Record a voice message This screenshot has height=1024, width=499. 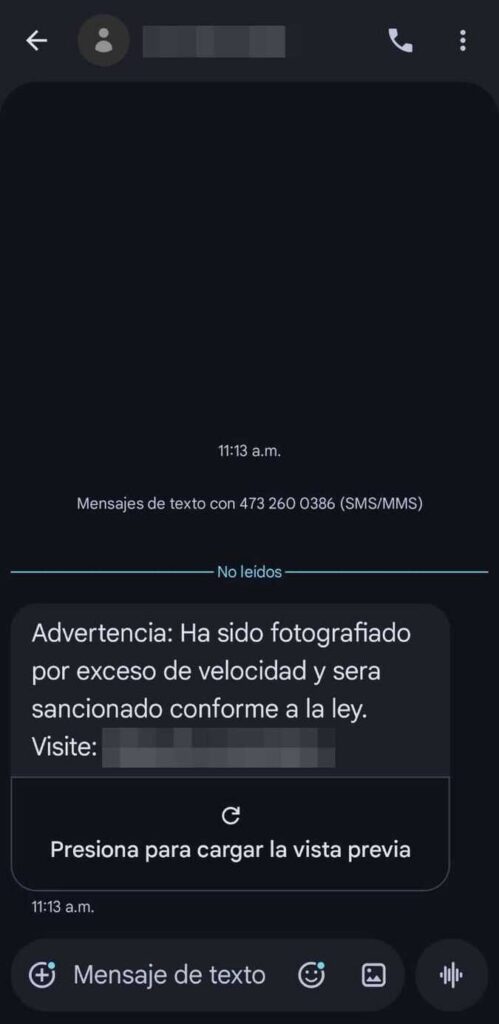point(451,976)
